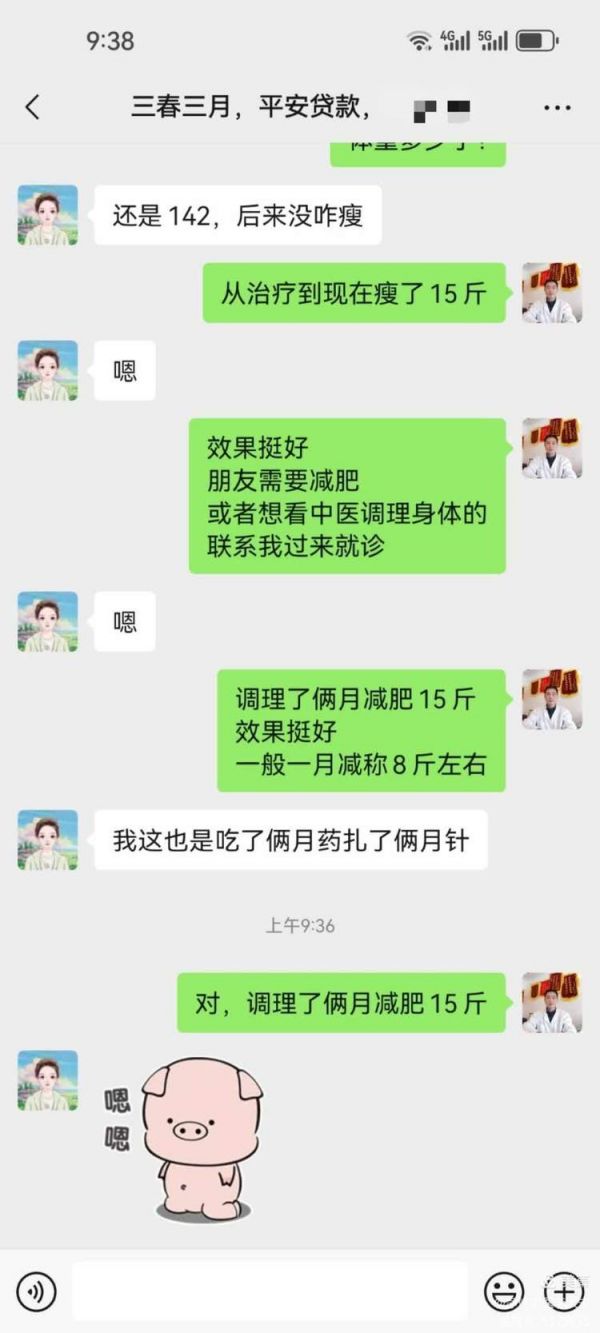Switch to voice message input

click(x=36, y=1292)
